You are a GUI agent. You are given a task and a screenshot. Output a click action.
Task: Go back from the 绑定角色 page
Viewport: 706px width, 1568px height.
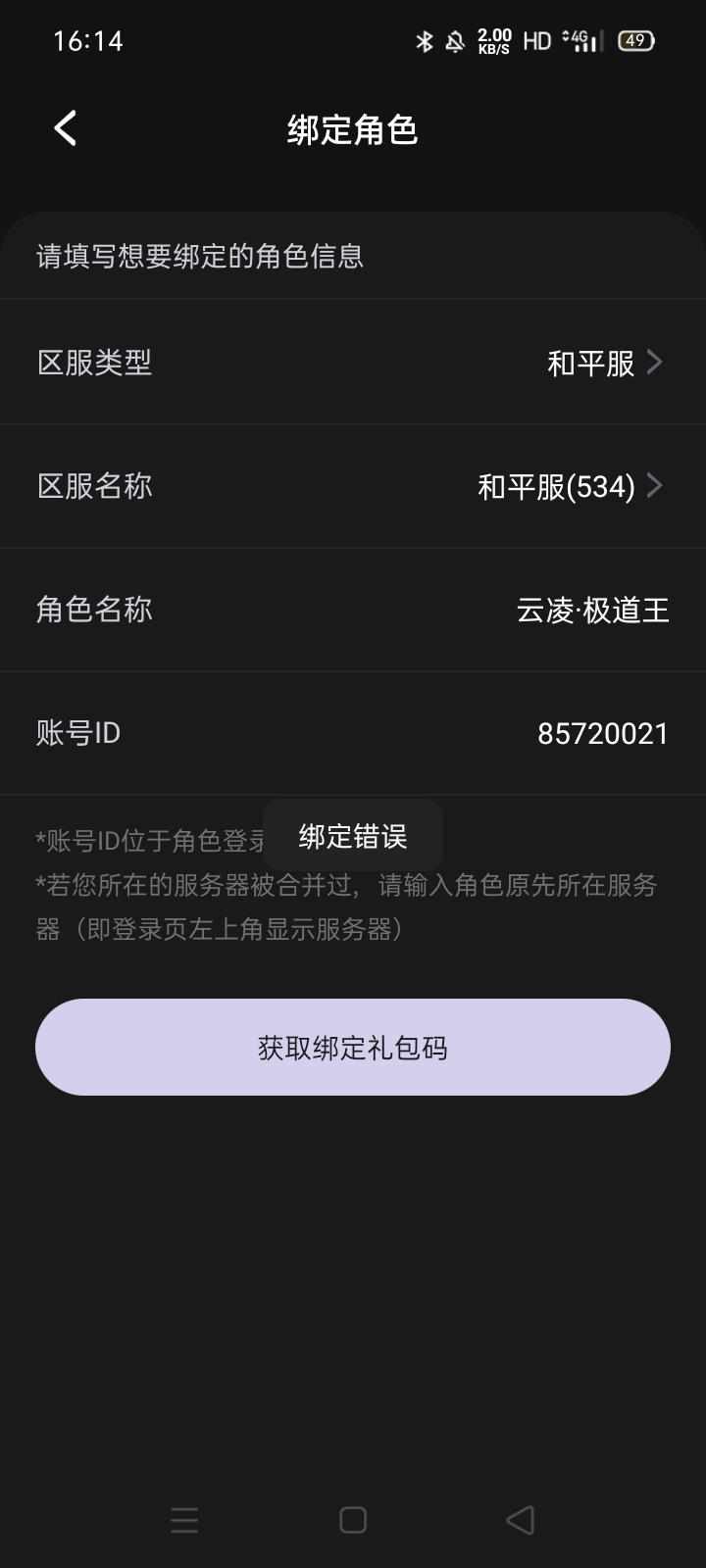pyautogui.click(x=65, y=128)
